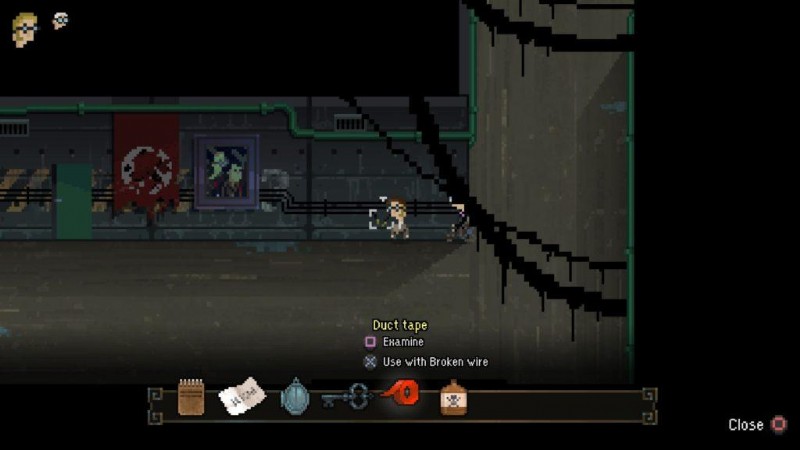
Task: Select the key in the inventory
Action: pyautogui.click(x=346, y=398)
